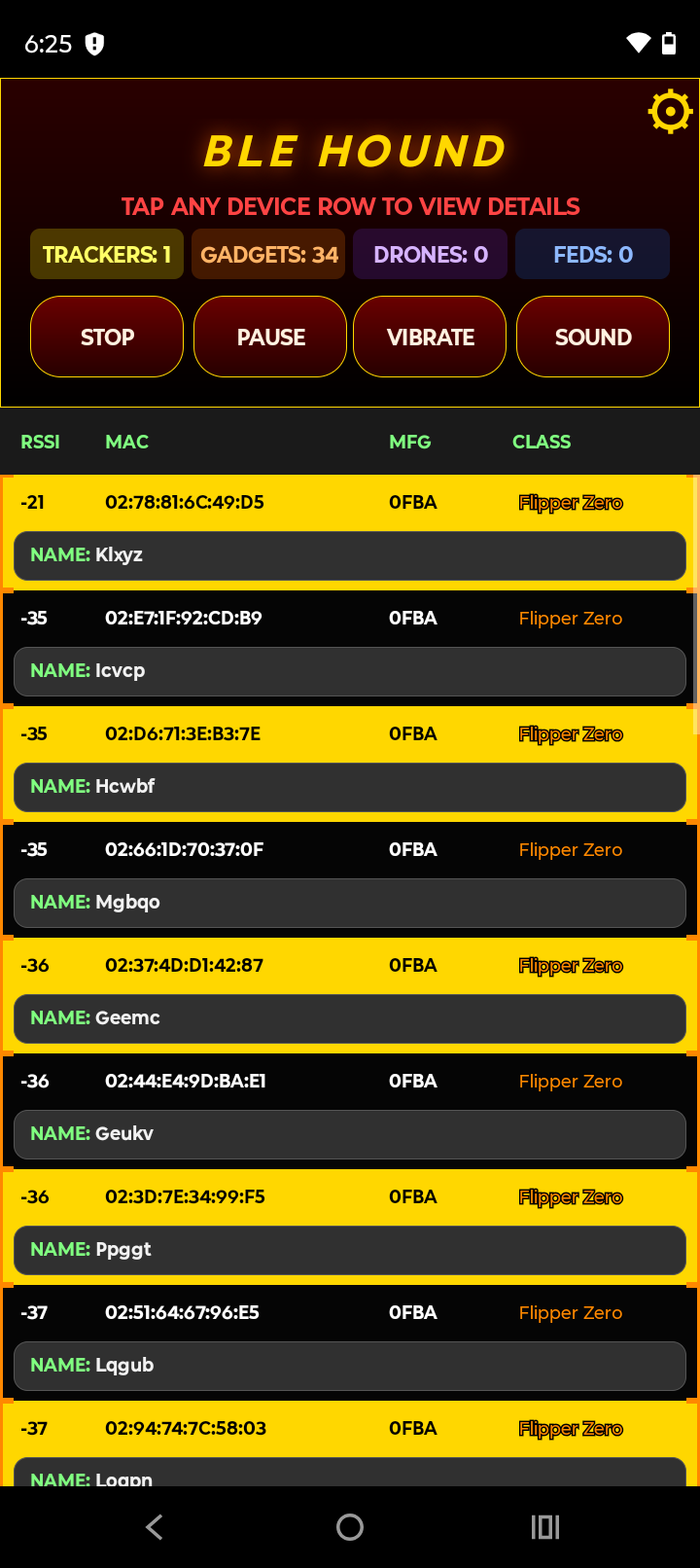Tap the home circle button
Image resolution: width=700 pixels, height=1568 pixels.
(349, 1526)
